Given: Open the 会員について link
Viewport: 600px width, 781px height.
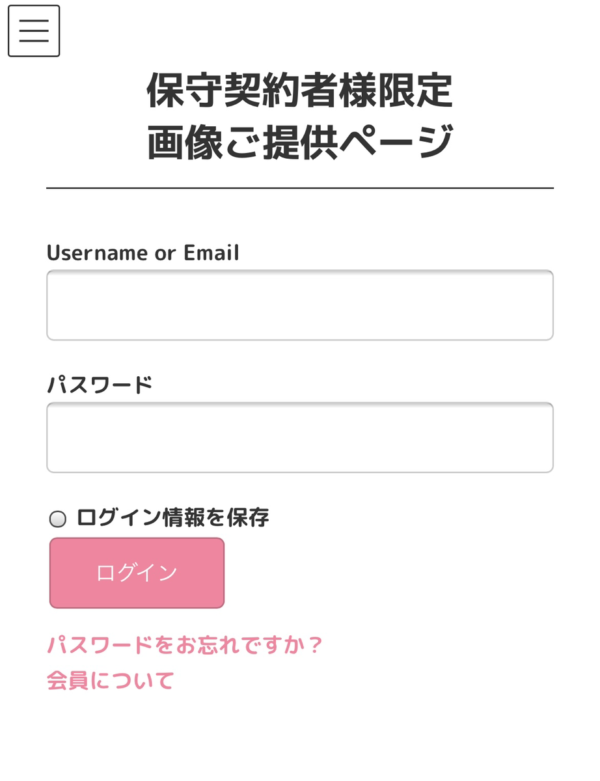Looking at the screenshot, I should (x=110, y=682).
